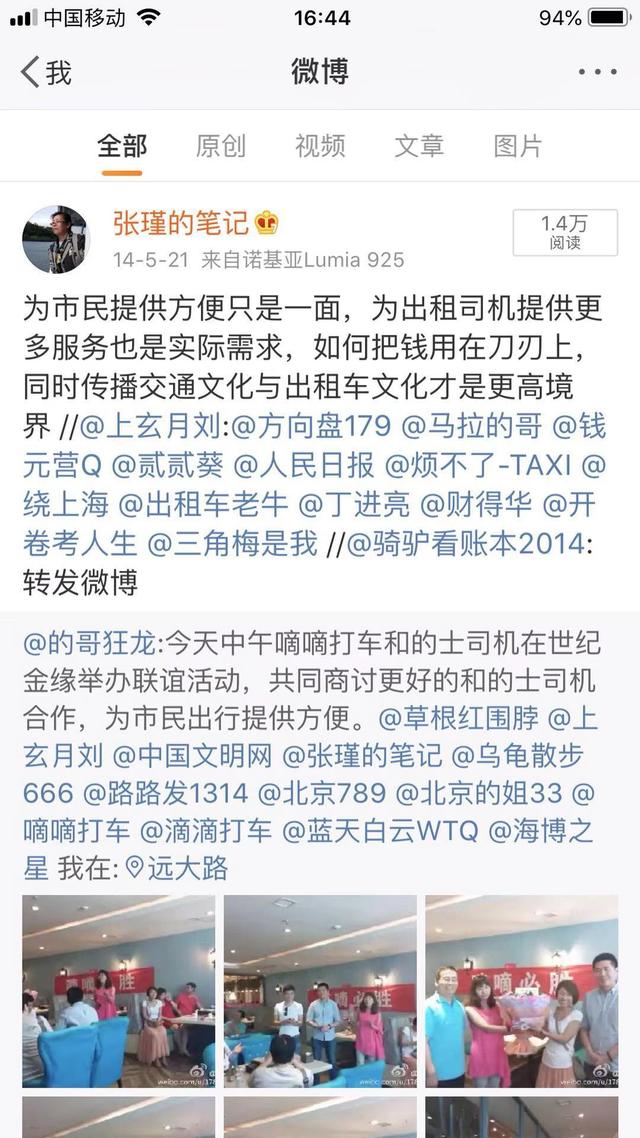Open the 文章 tab
The height and width of the screenshot is (1138, 640).
419,146
